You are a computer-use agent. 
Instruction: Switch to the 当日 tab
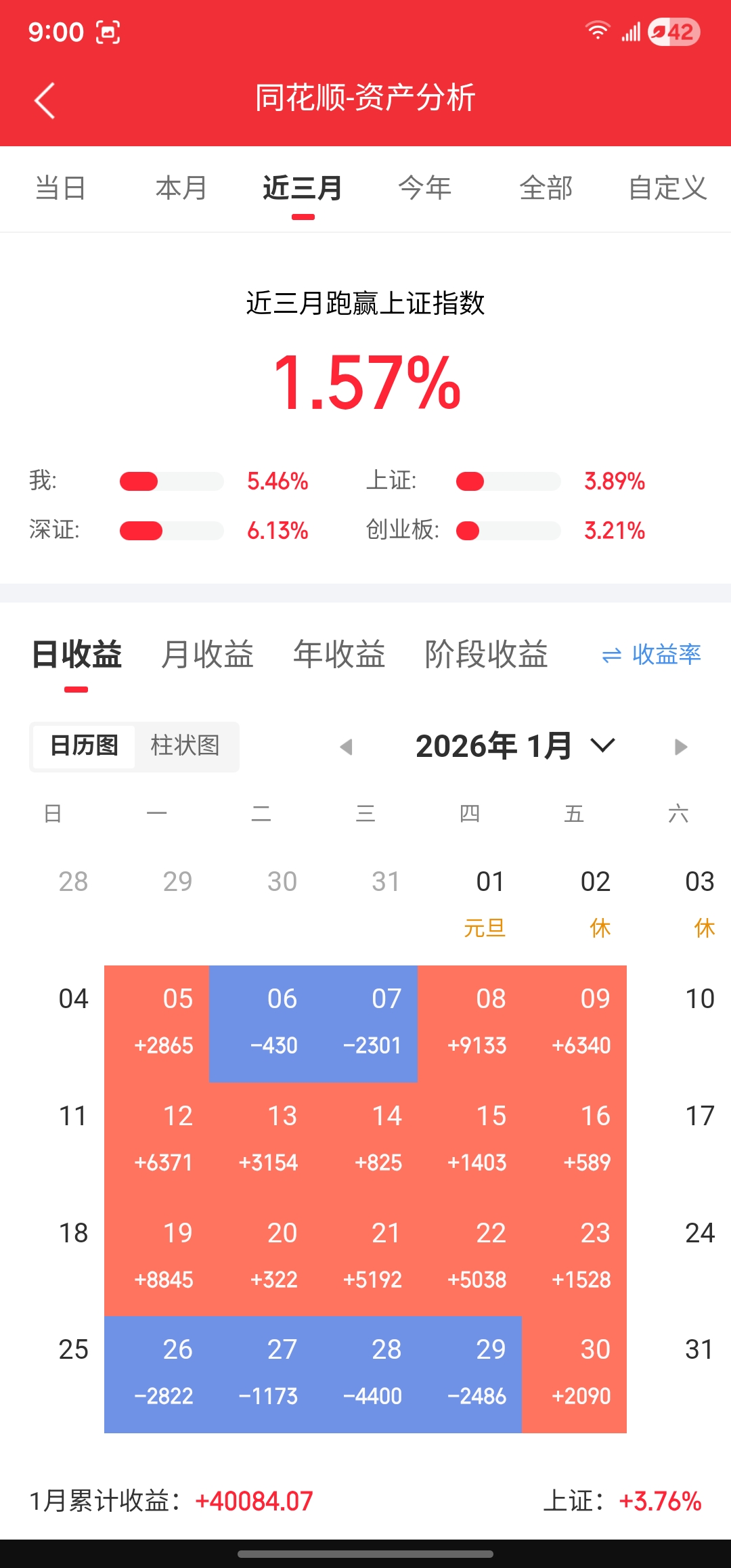coord(60,188)
